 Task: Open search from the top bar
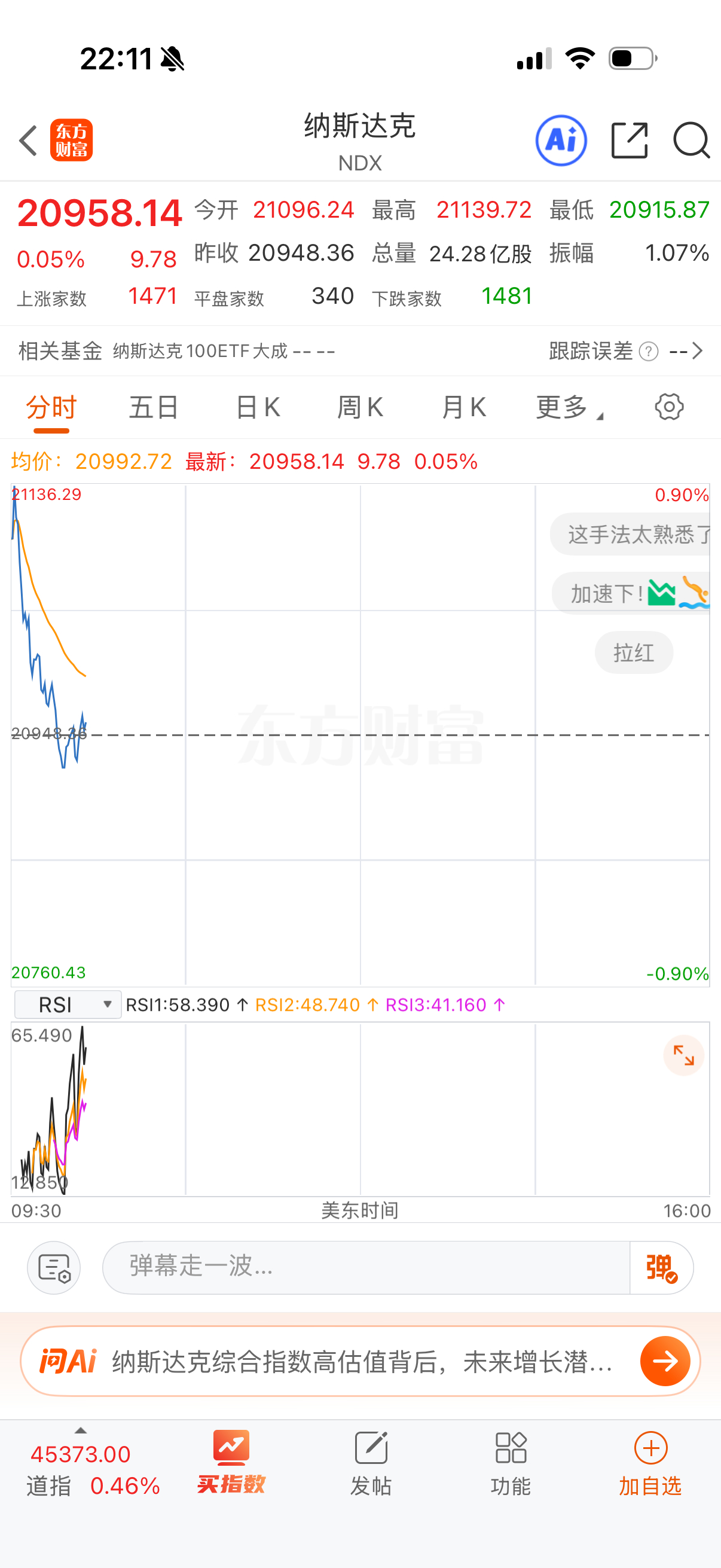click(691, 140)
